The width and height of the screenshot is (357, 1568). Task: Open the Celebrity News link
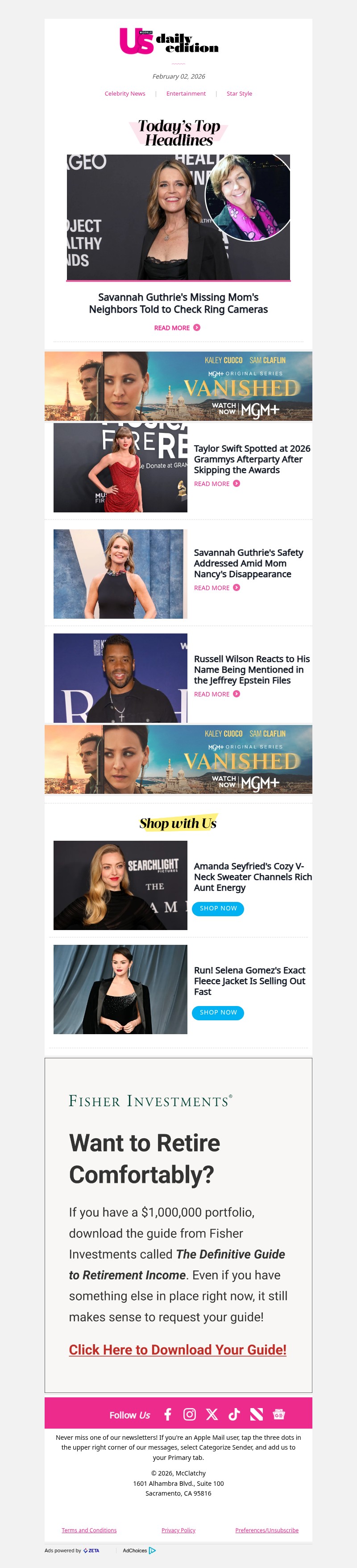(125, 94)
